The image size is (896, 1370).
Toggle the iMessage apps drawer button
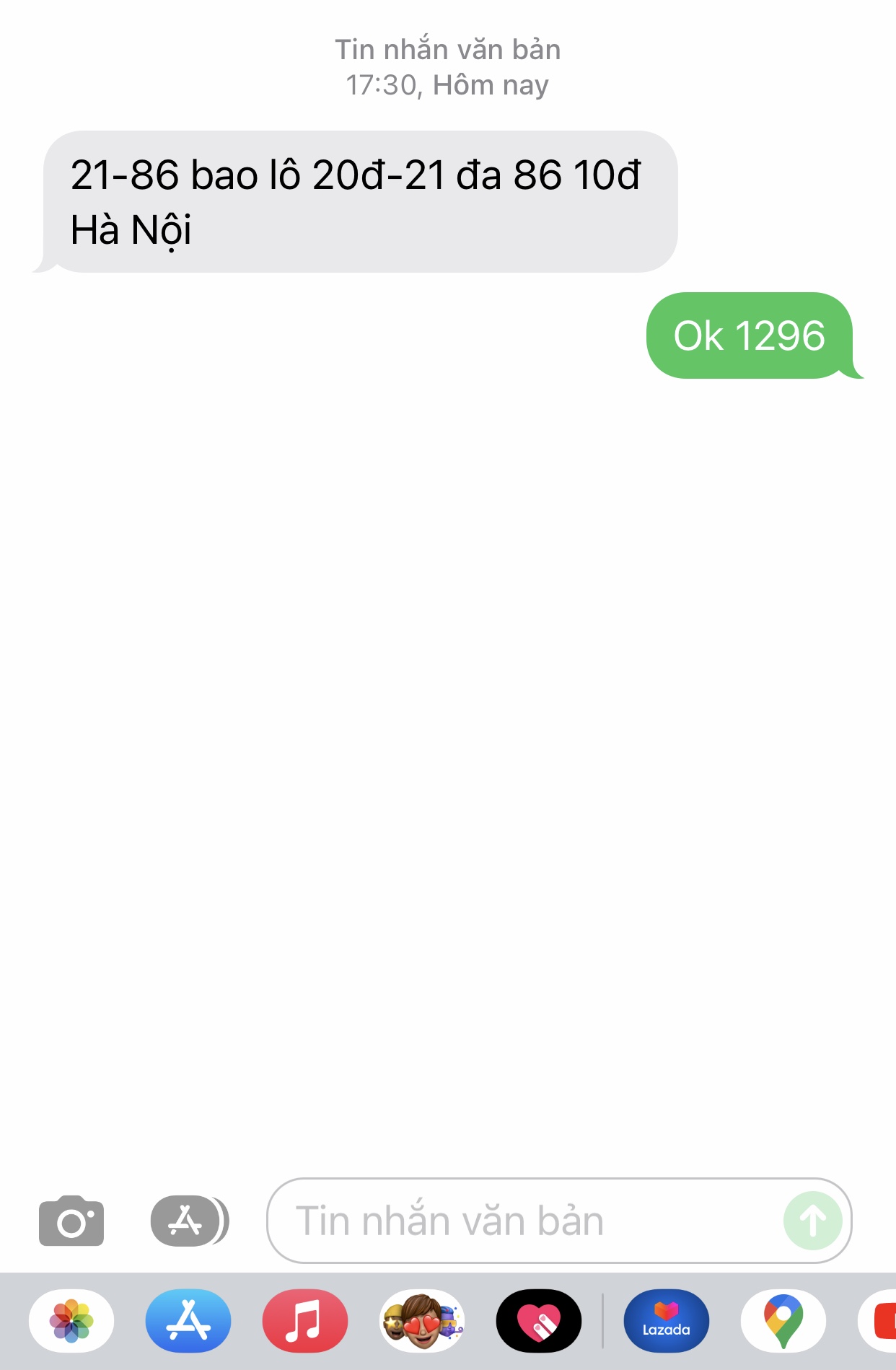(188, 1221)
